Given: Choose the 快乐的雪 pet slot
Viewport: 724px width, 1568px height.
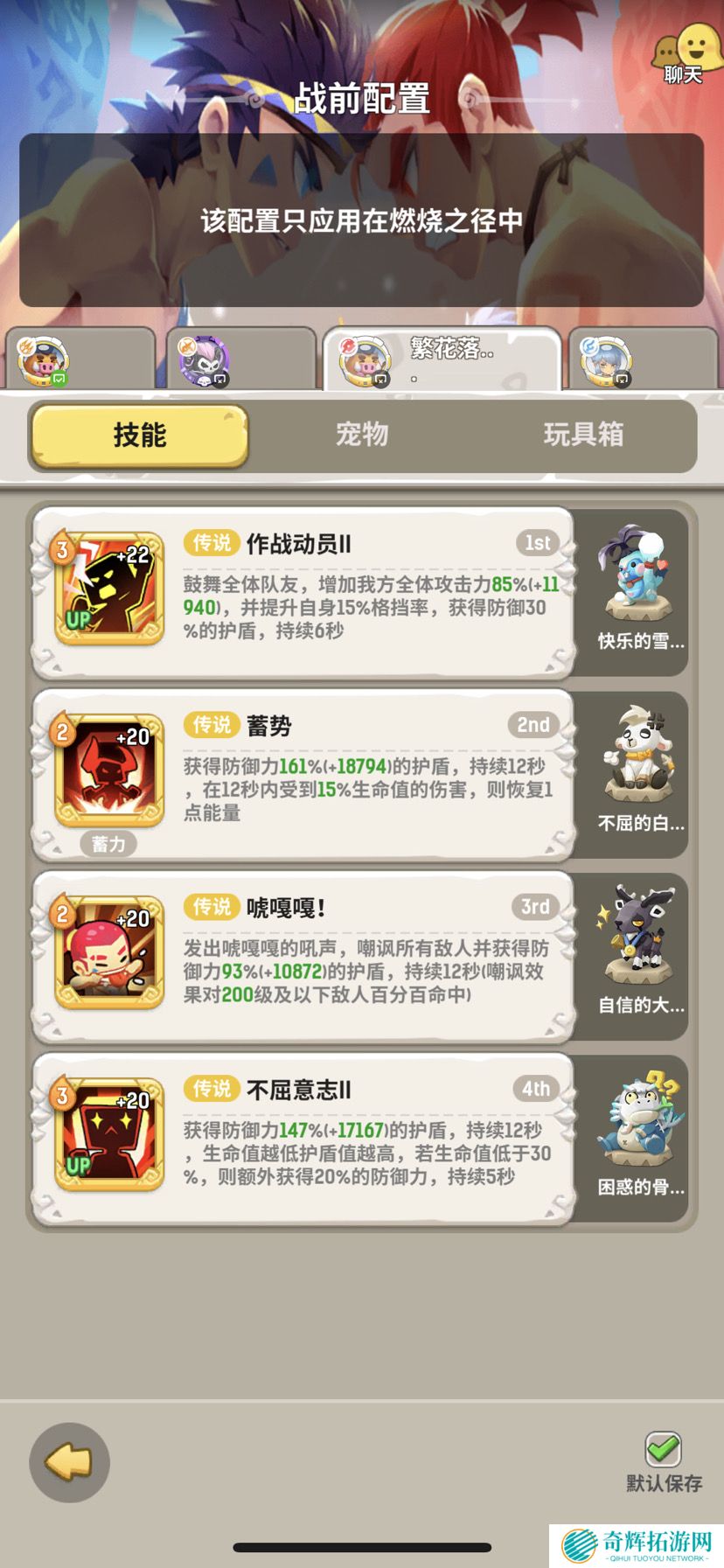Looking at the screenshot, I should (639, 590).
